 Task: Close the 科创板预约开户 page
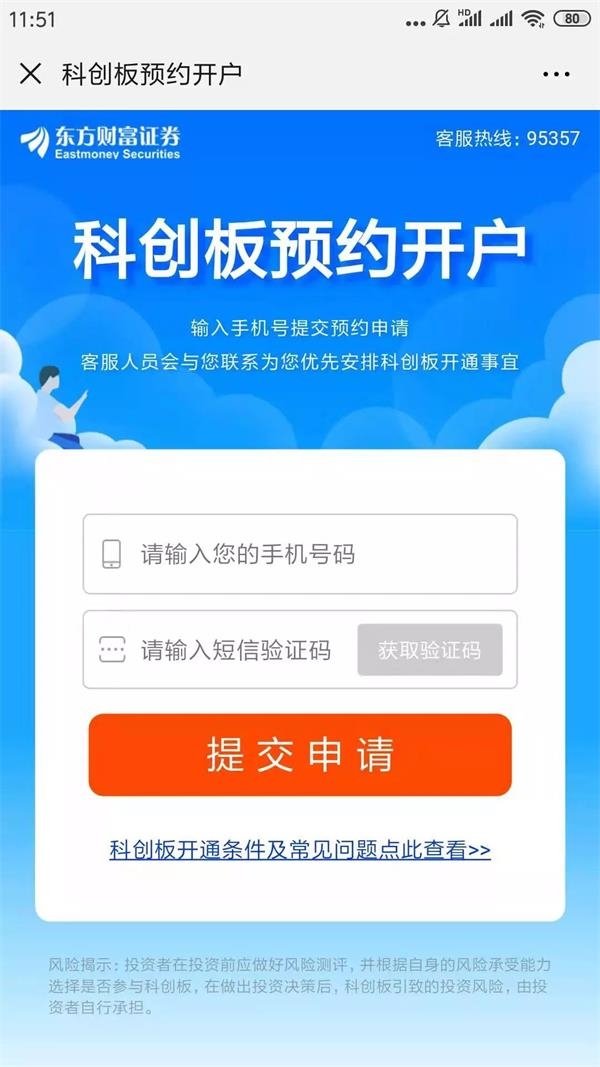[x=31, y=74]
